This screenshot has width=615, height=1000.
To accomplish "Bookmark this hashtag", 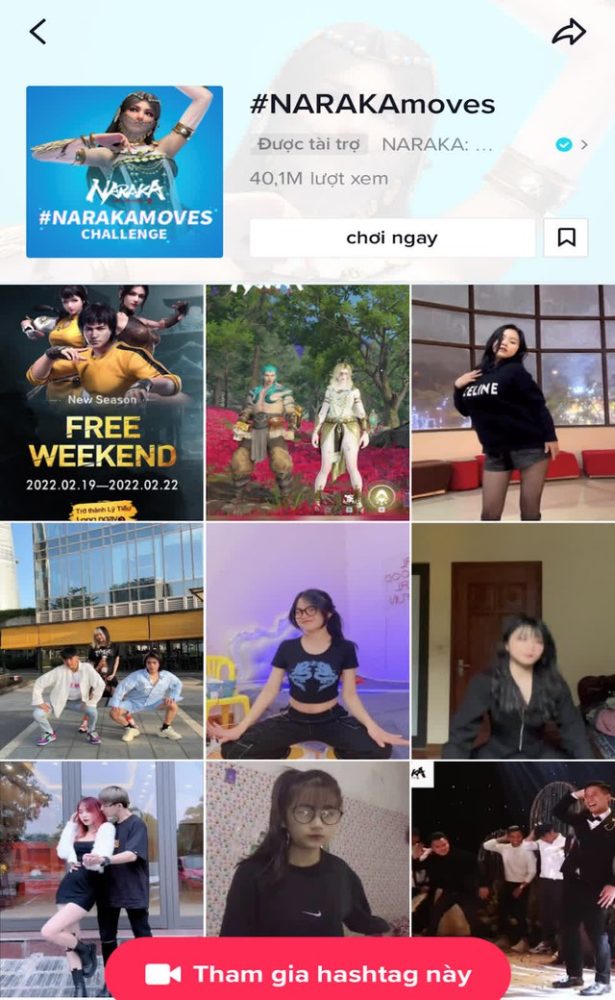I will (x=566, y=238).
